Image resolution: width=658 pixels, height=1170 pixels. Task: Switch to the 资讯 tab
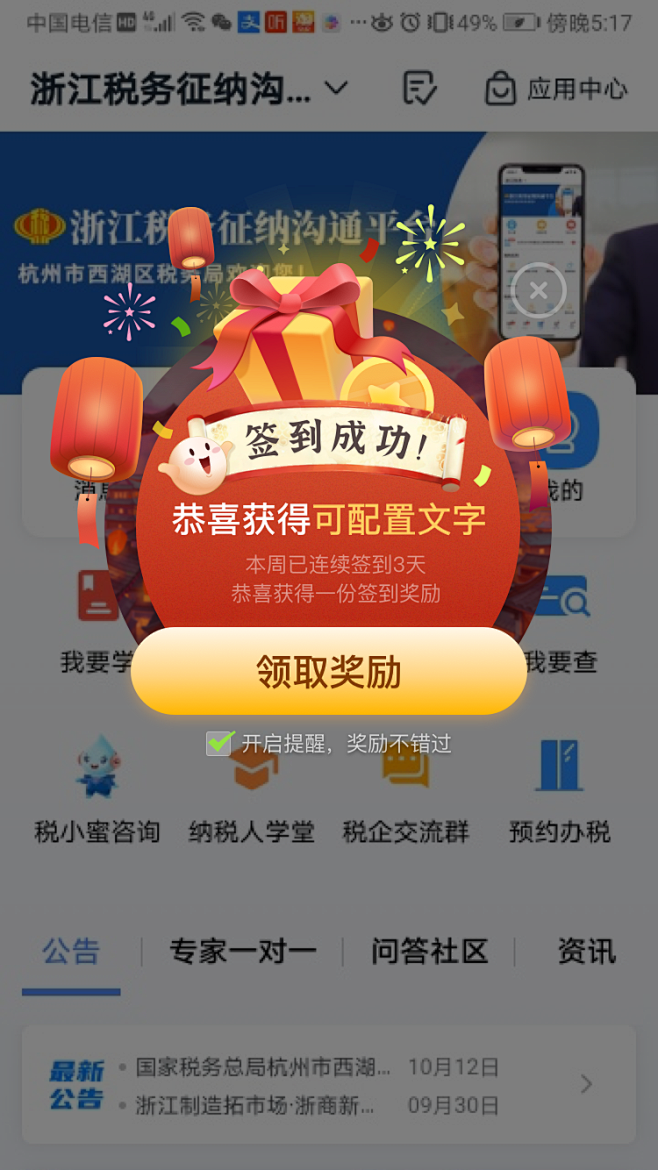[x=587, y=952]
